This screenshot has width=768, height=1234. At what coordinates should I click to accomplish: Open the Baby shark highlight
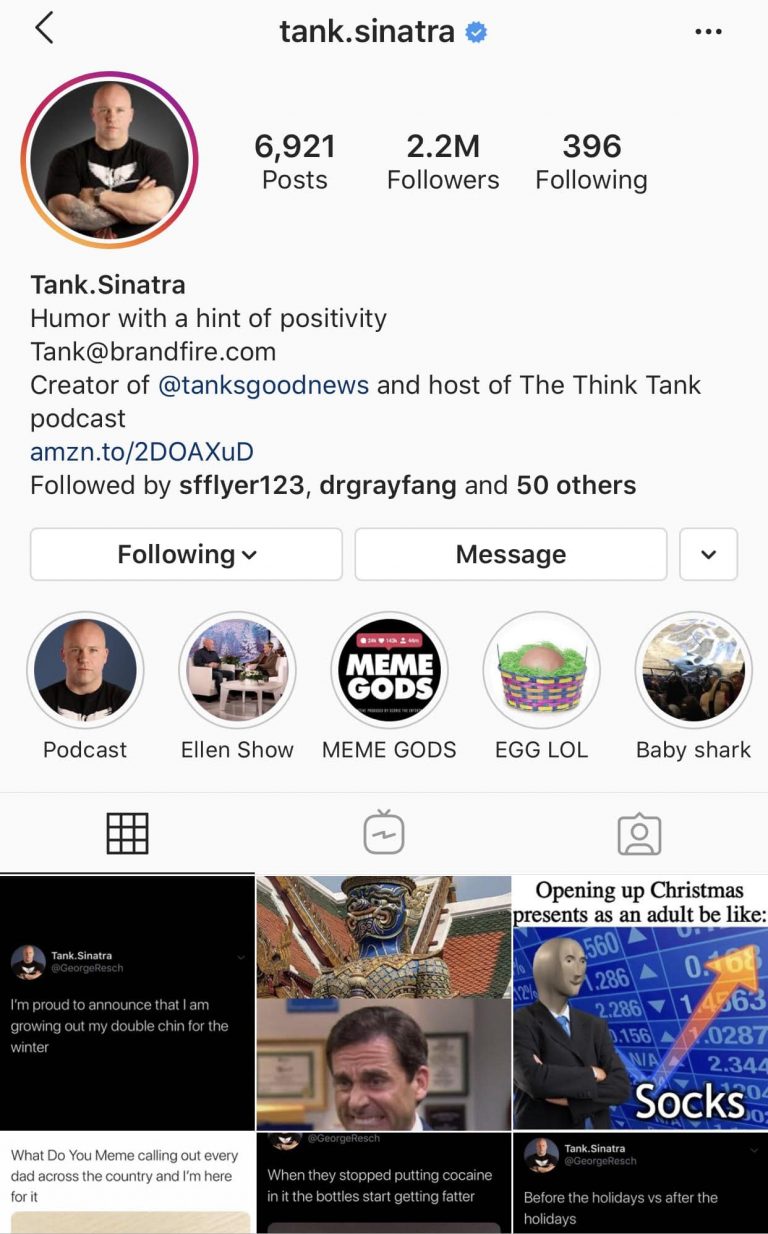pos(693,670)
